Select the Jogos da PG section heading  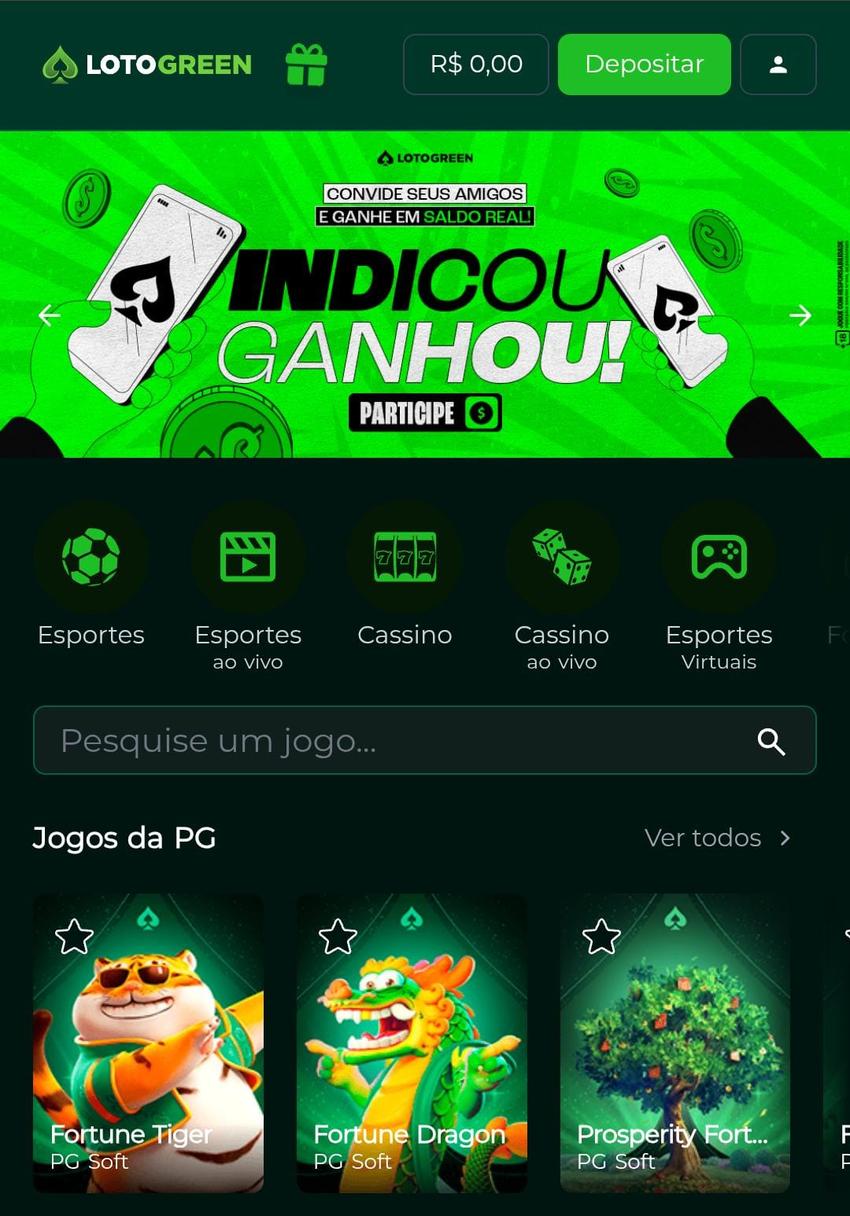point(123,837)
